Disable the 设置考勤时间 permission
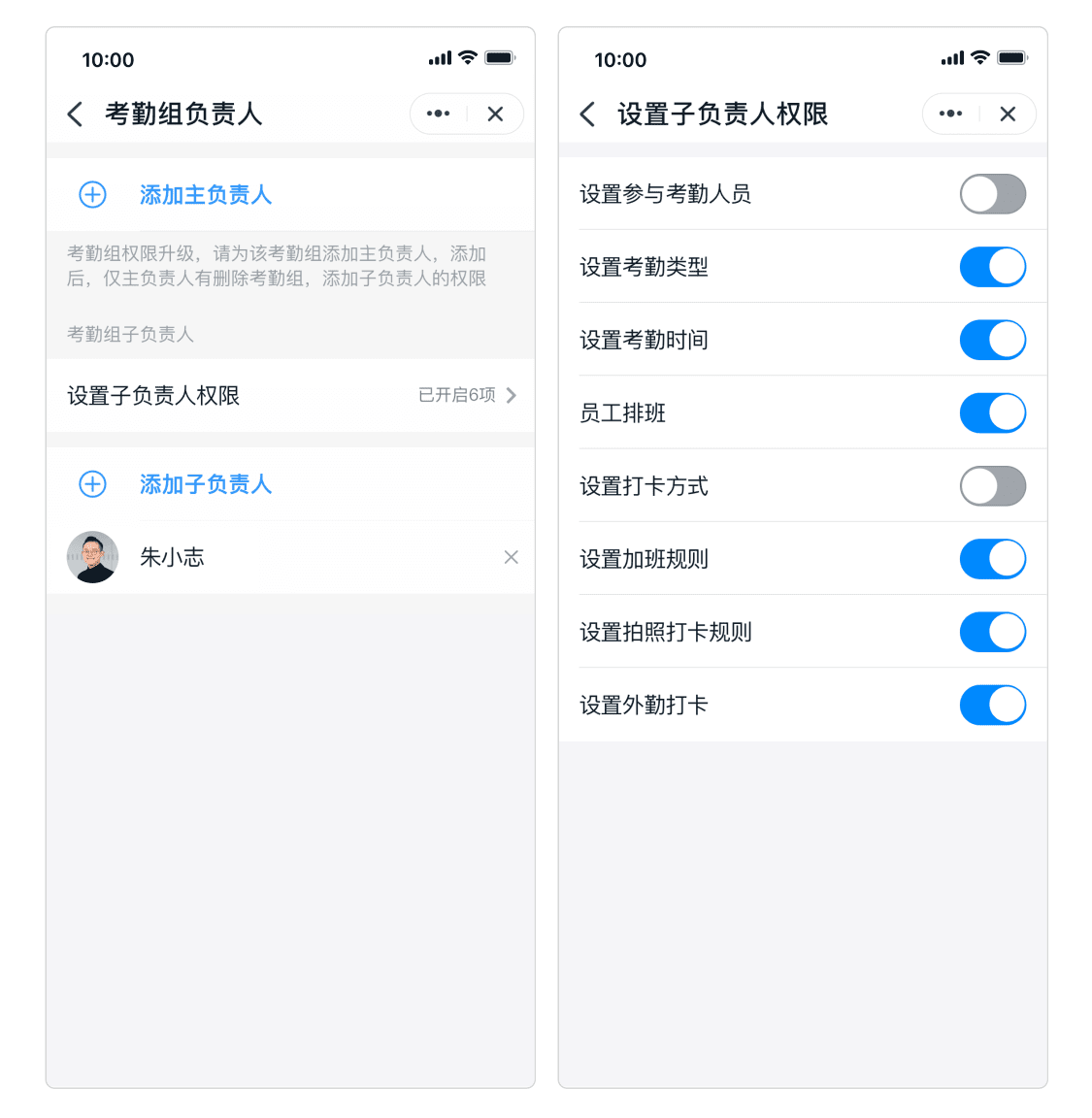This screenshot has height=1118, width=1092. click(x=992, y=341)
